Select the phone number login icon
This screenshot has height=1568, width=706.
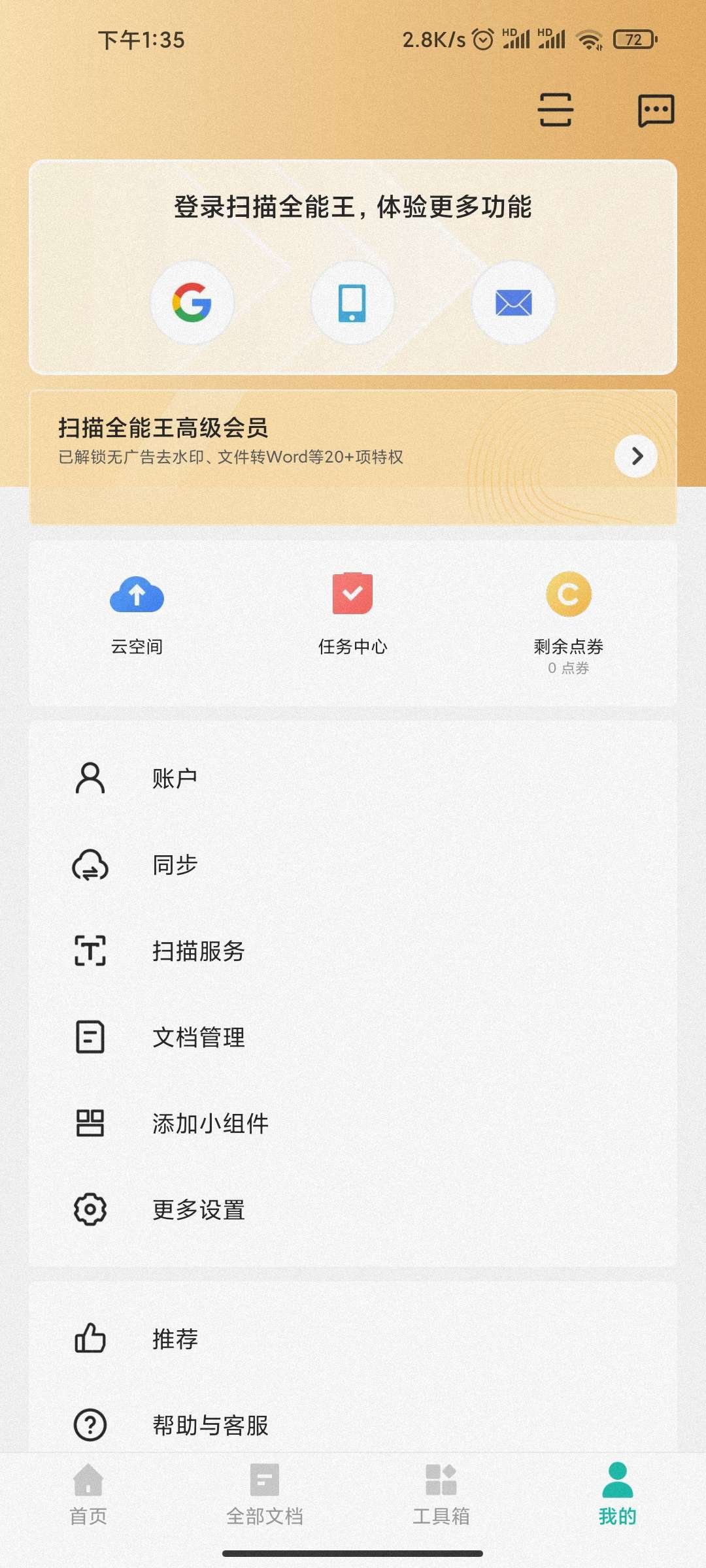353,302
